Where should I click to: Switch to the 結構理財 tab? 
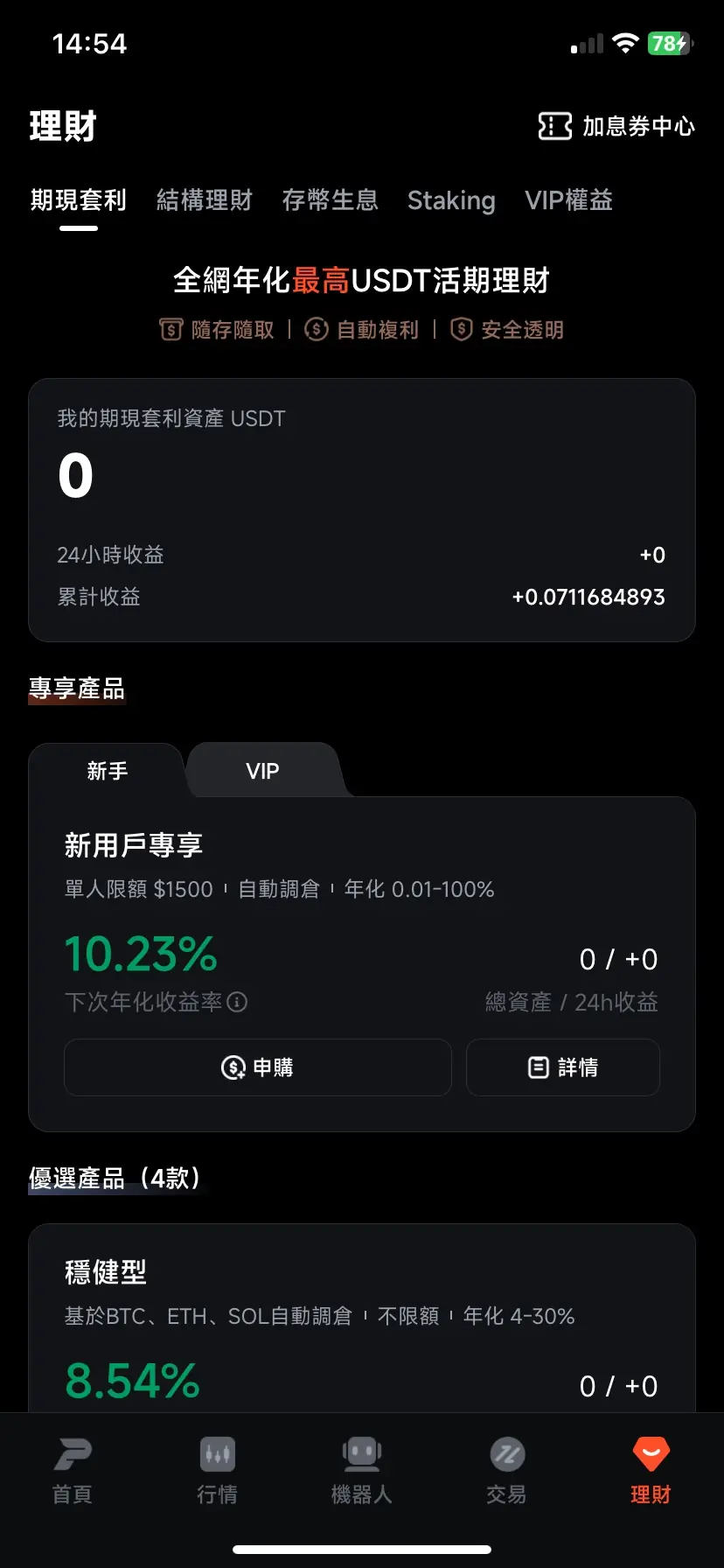(x=204, y=200)
